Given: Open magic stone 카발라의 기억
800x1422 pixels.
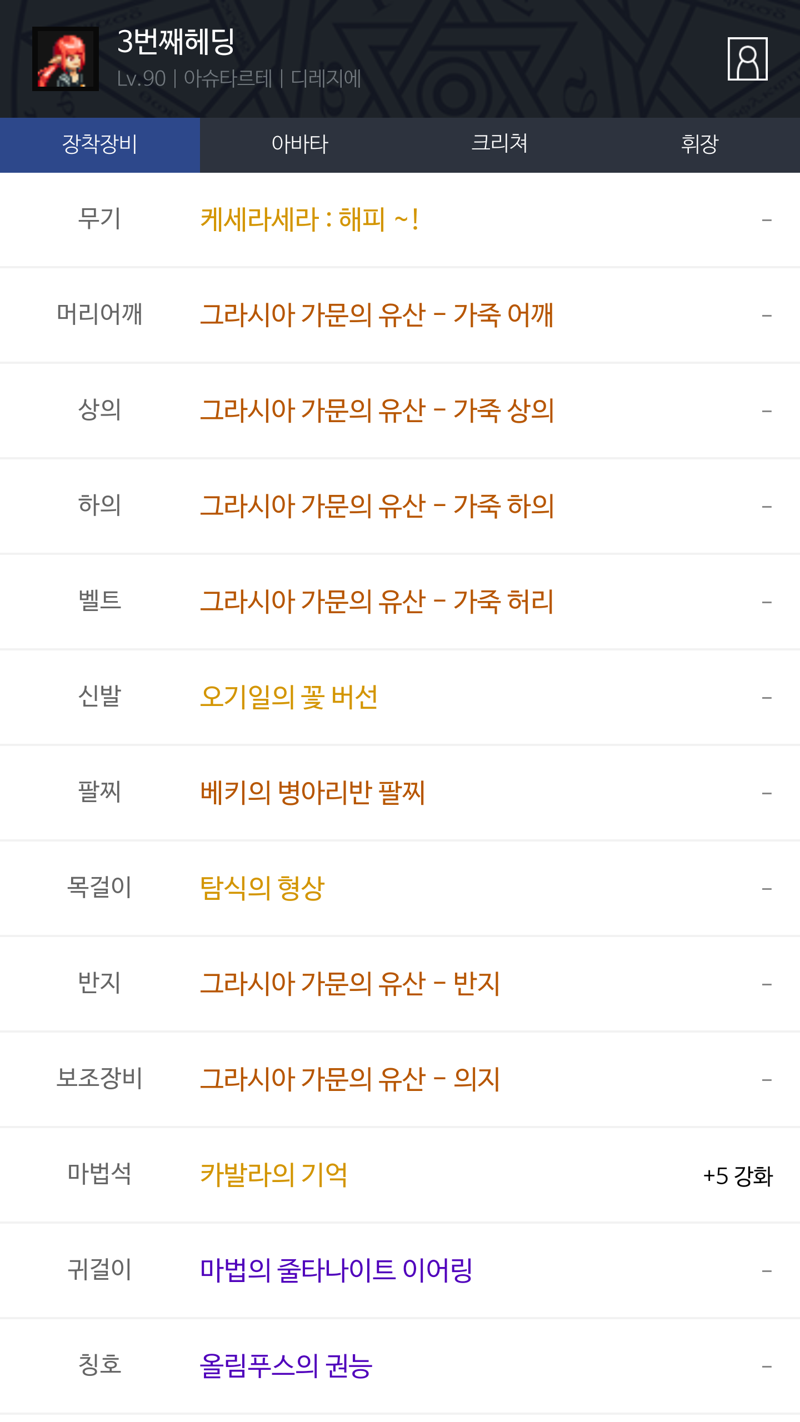Looking at the screenshot, I should coord(274,1174).
